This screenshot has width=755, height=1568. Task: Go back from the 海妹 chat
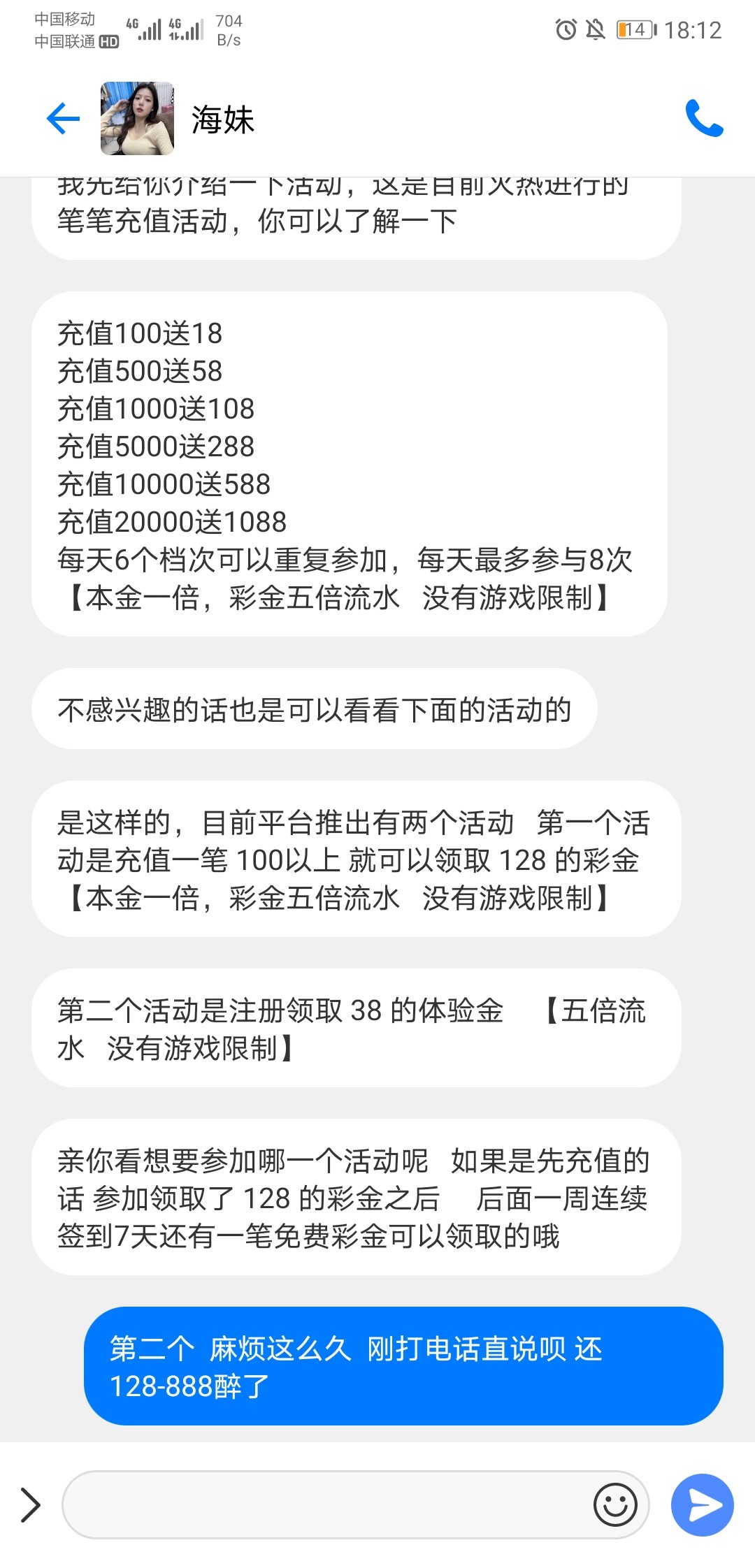(x=63, y=118)
